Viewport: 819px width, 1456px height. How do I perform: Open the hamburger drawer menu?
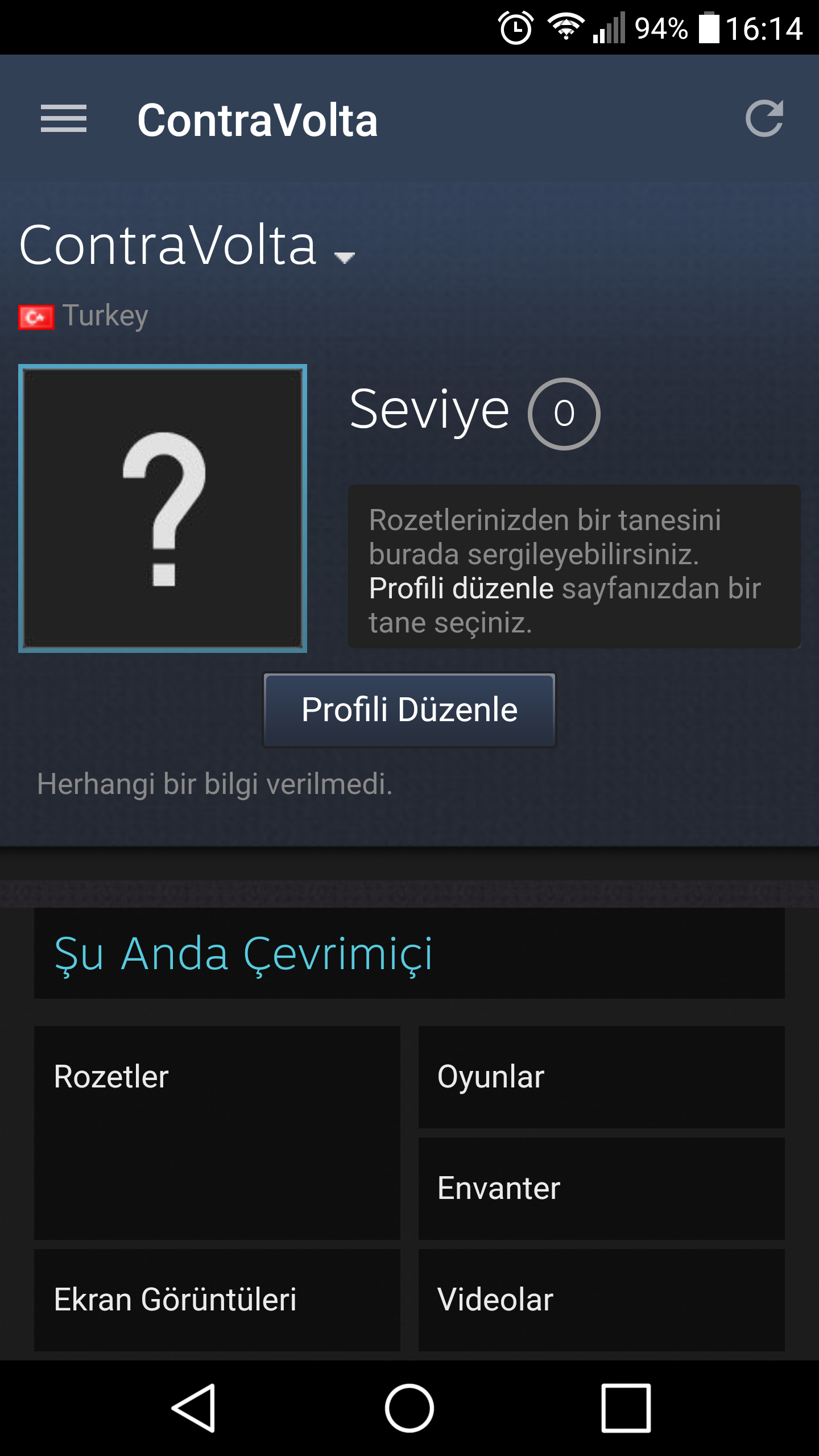pyautogui.click(x=64, y=119)
